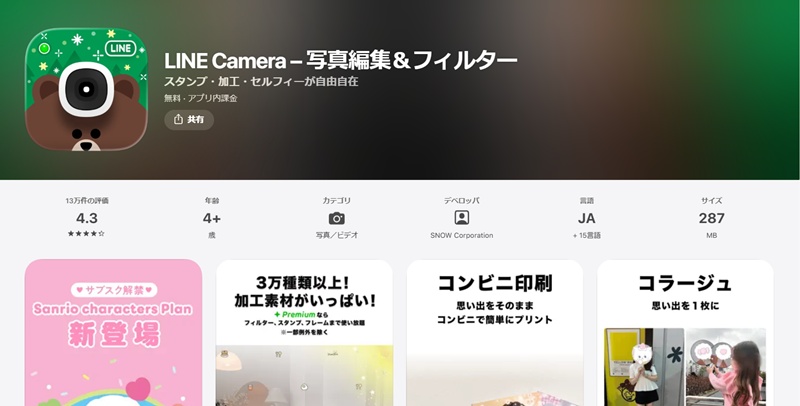
Task: Enlarge the 3万種類以上 加工素材 screenshot
Action: point(304,333)
